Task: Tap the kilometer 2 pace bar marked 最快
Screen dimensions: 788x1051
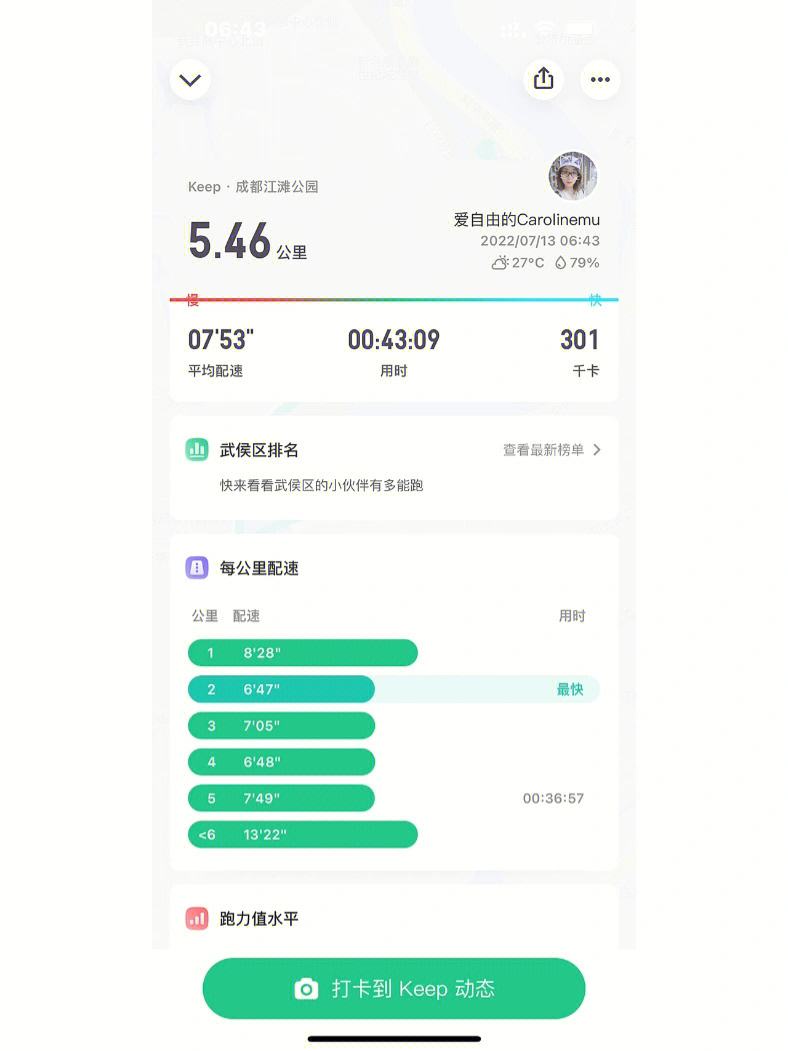Action: tap(280, 689)
